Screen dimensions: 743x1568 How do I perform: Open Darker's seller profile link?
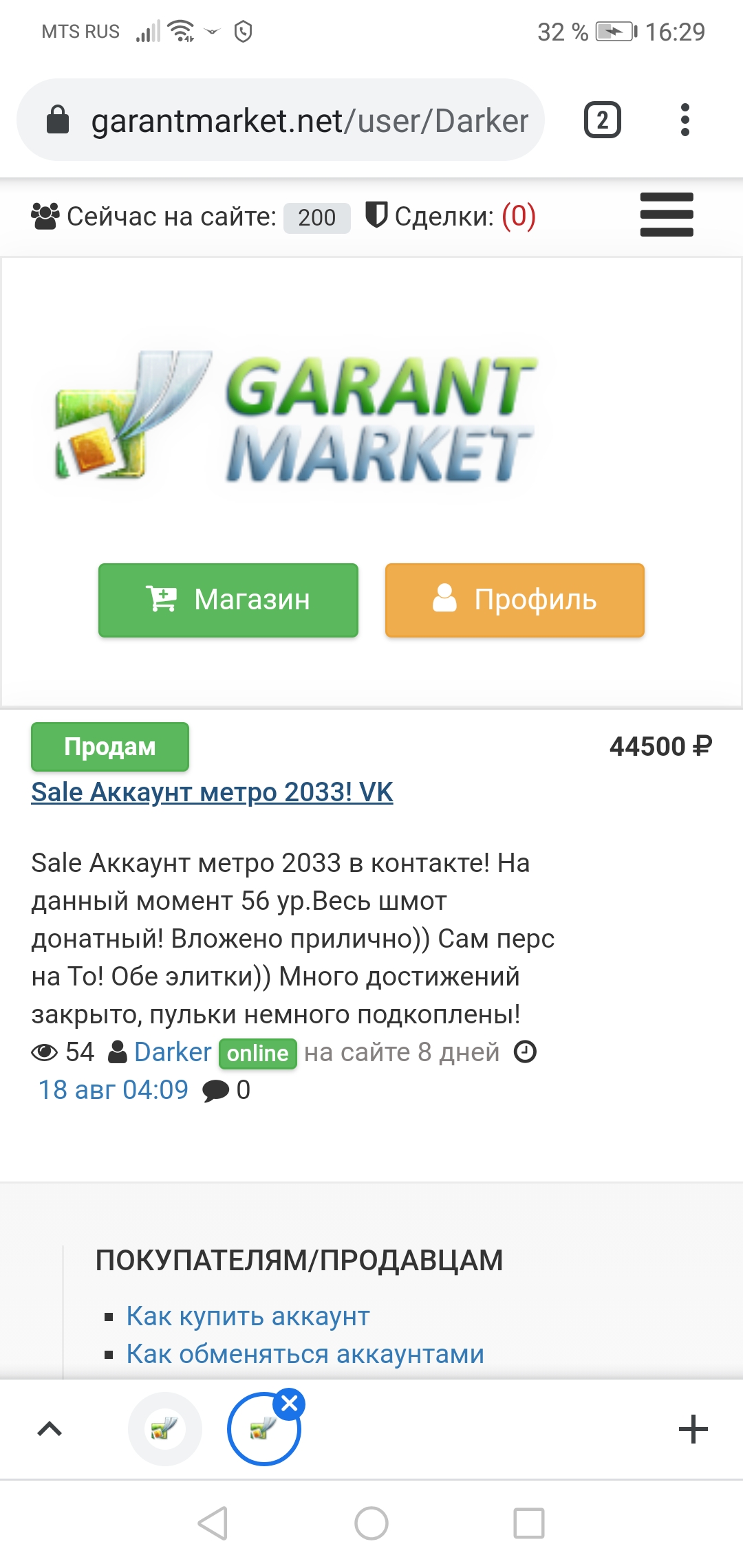(x=172, y=1052)
